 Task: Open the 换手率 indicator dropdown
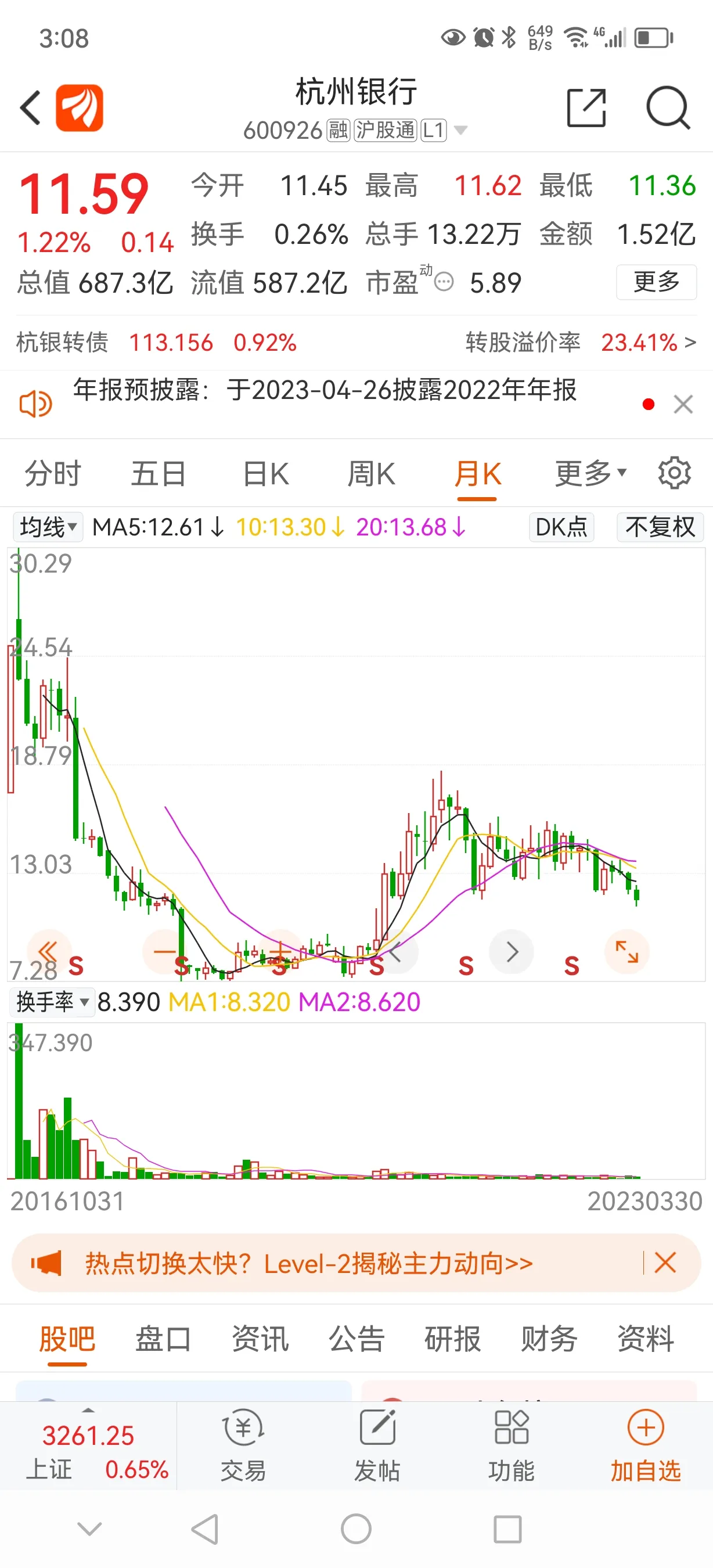(x=52, y=1002)
